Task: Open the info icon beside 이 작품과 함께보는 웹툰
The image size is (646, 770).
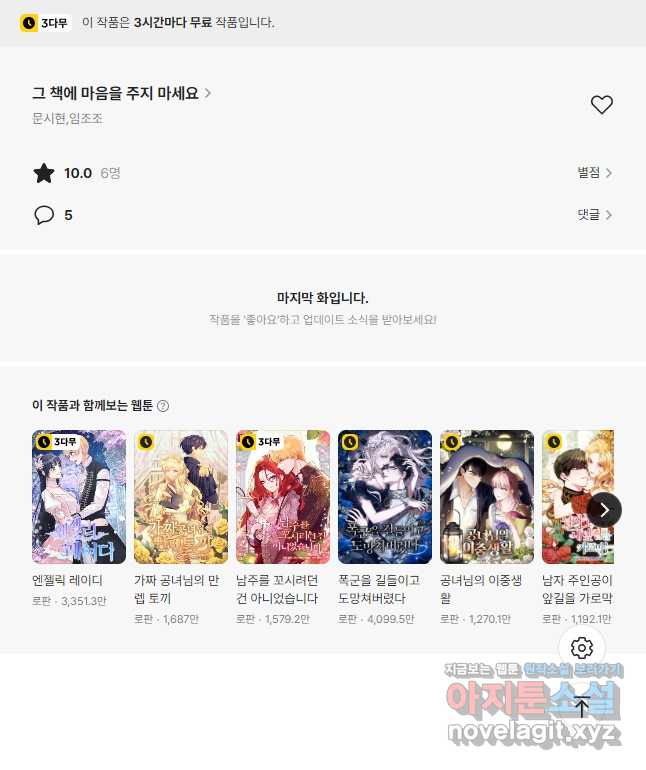Action: coord(163,406)
